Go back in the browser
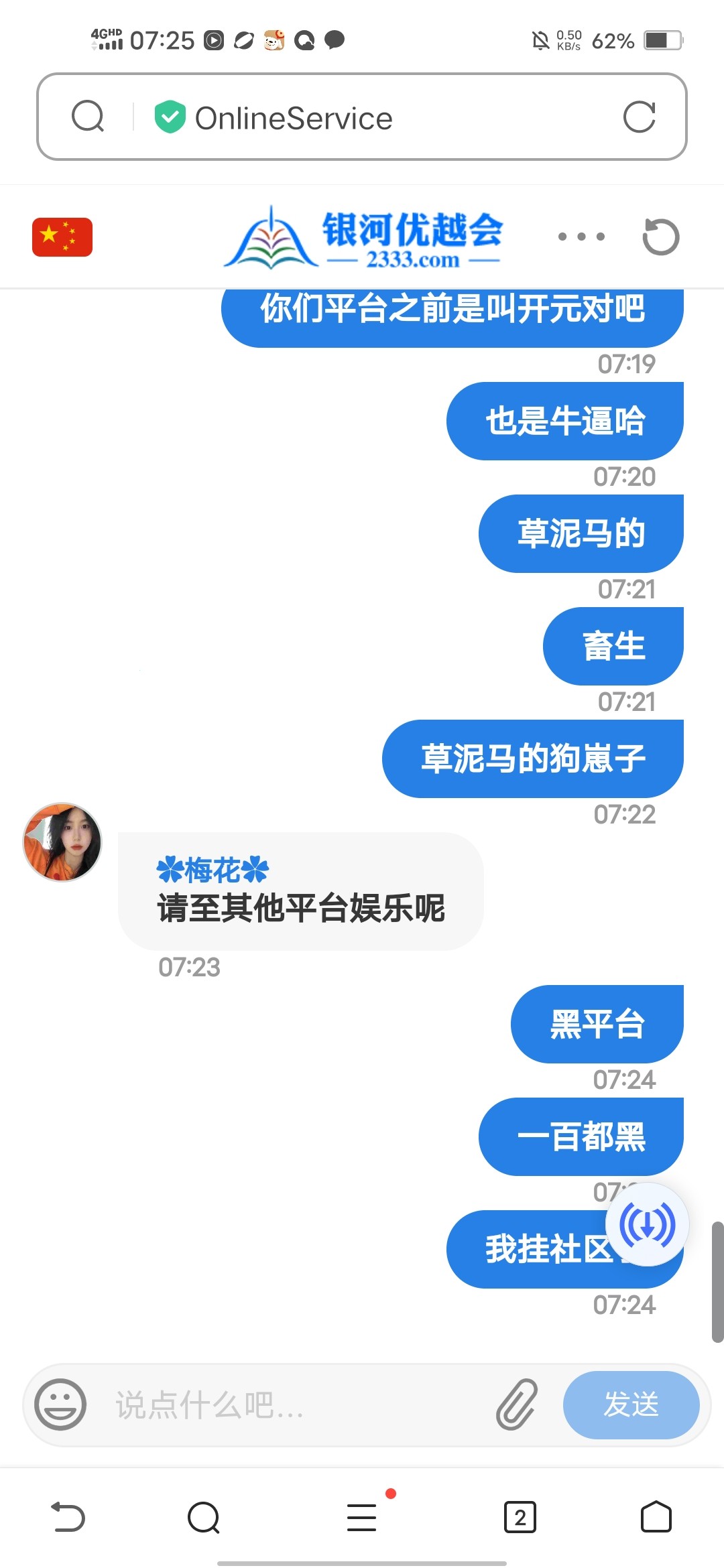 tap(68, 1517)
